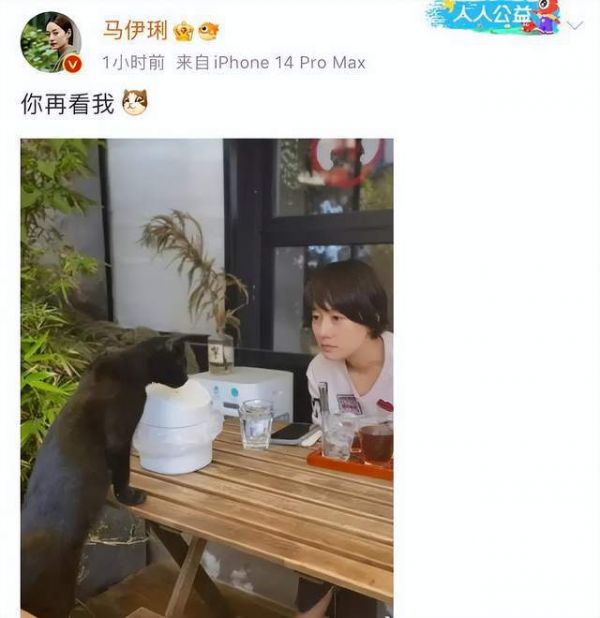Open the 人人公益 badge

[x=492, y=17]
